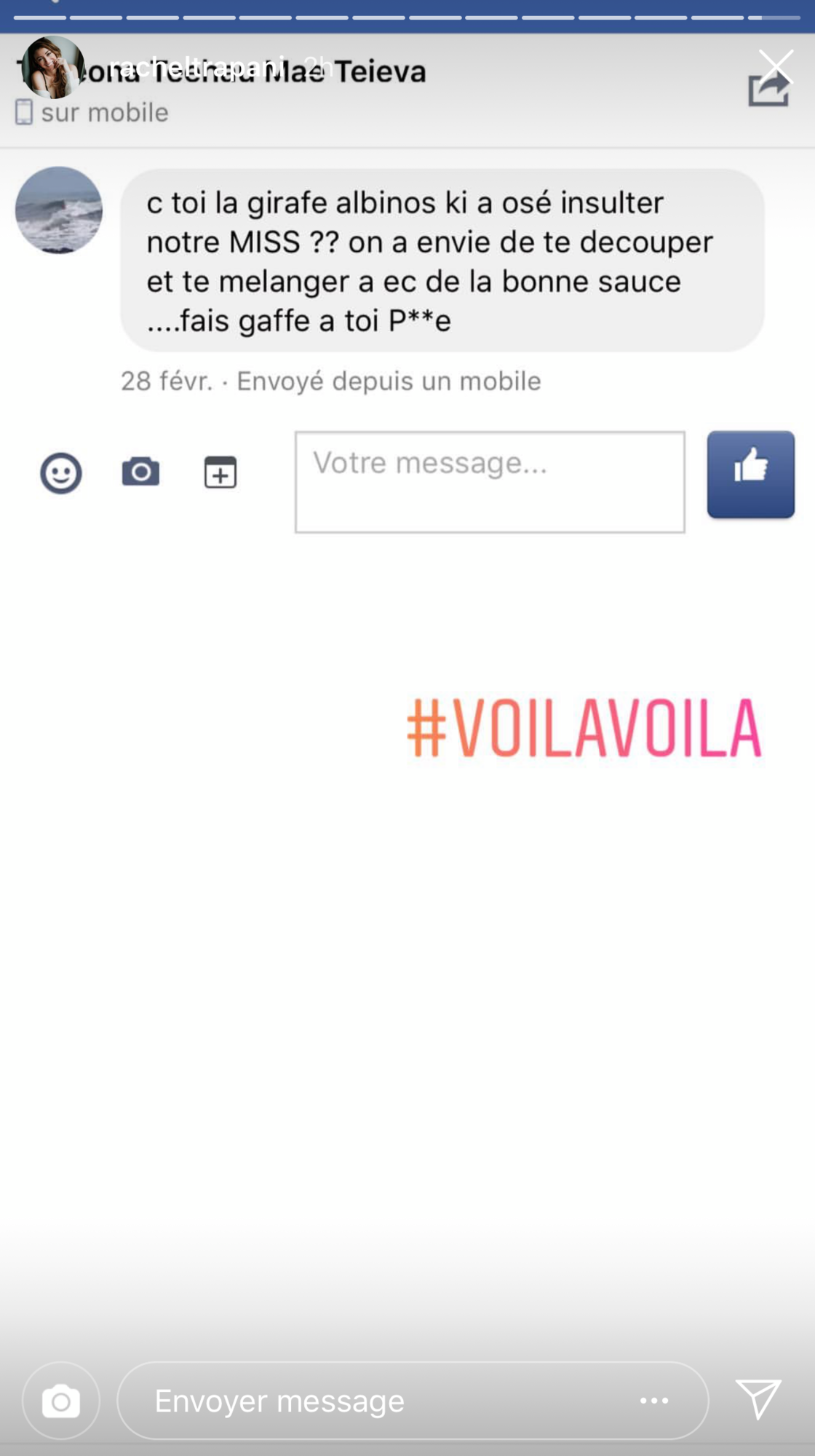Open camera to reply with photo
Image resolution: width=815 pixels, height=1456 pixels.
click(x=60, y=1401)
